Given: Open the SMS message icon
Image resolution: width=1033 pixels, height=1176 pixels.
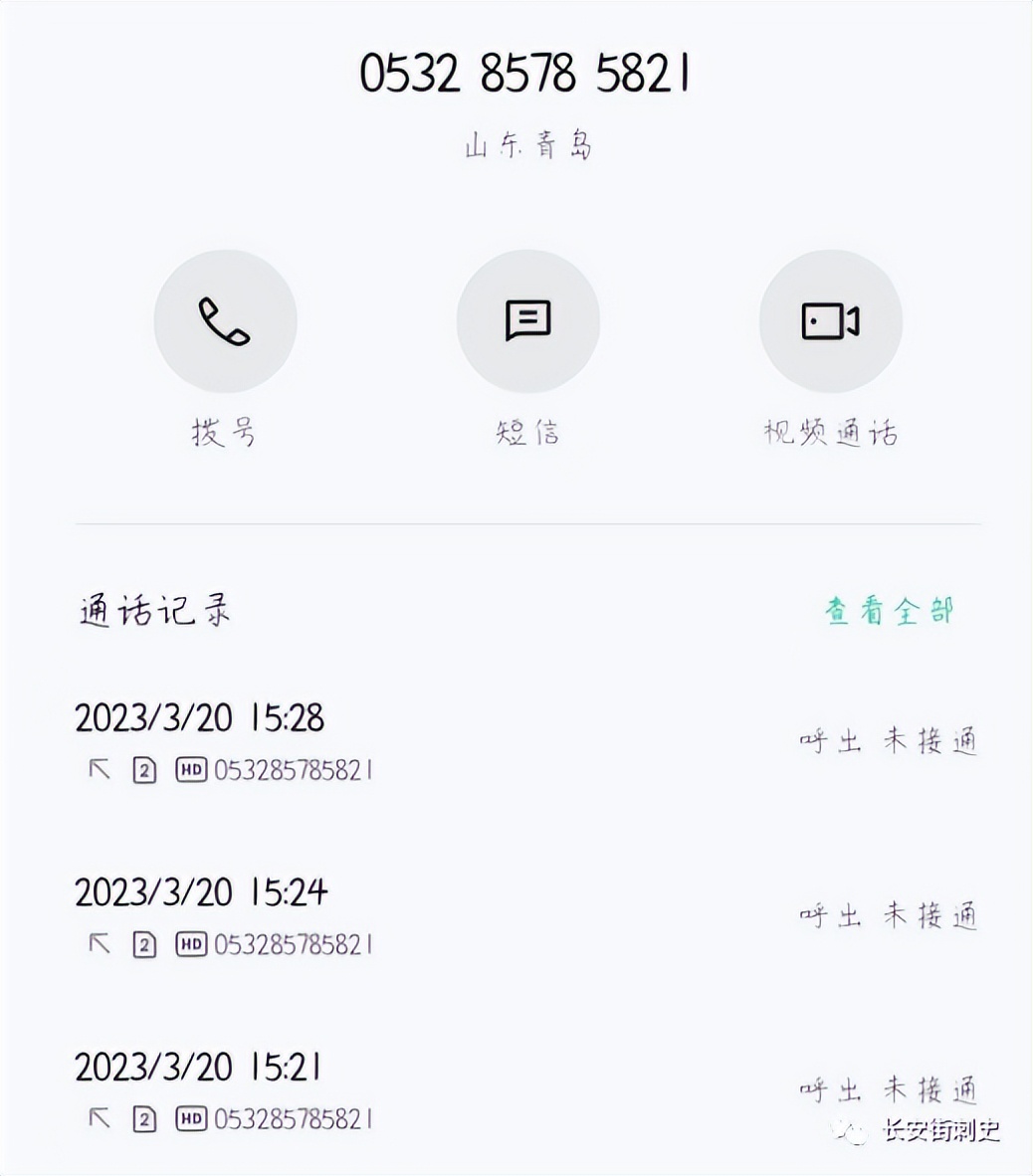Looking at the screenshot, I should pyautogui.click(x=527, y=319).
